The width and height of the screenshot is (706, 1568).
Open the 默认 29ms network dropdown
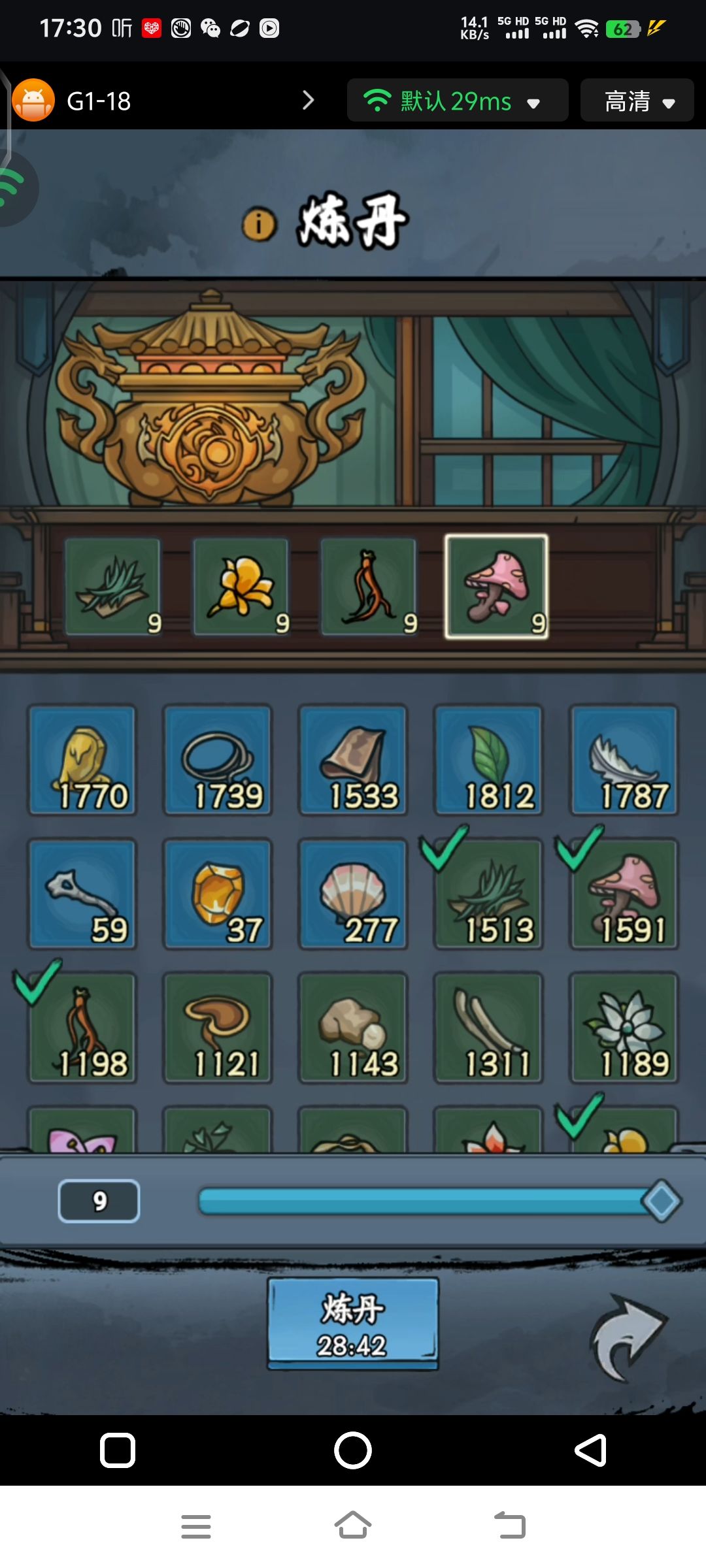458,101
